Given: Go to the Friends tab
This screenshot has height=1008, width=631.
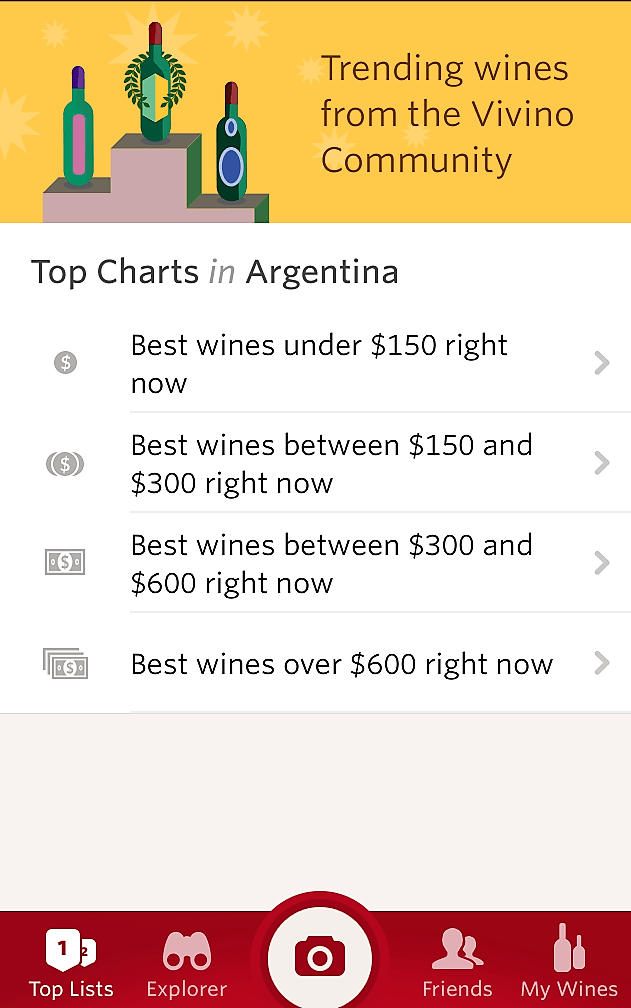Looking at the screenshot, I should click(x=457, y=962).
